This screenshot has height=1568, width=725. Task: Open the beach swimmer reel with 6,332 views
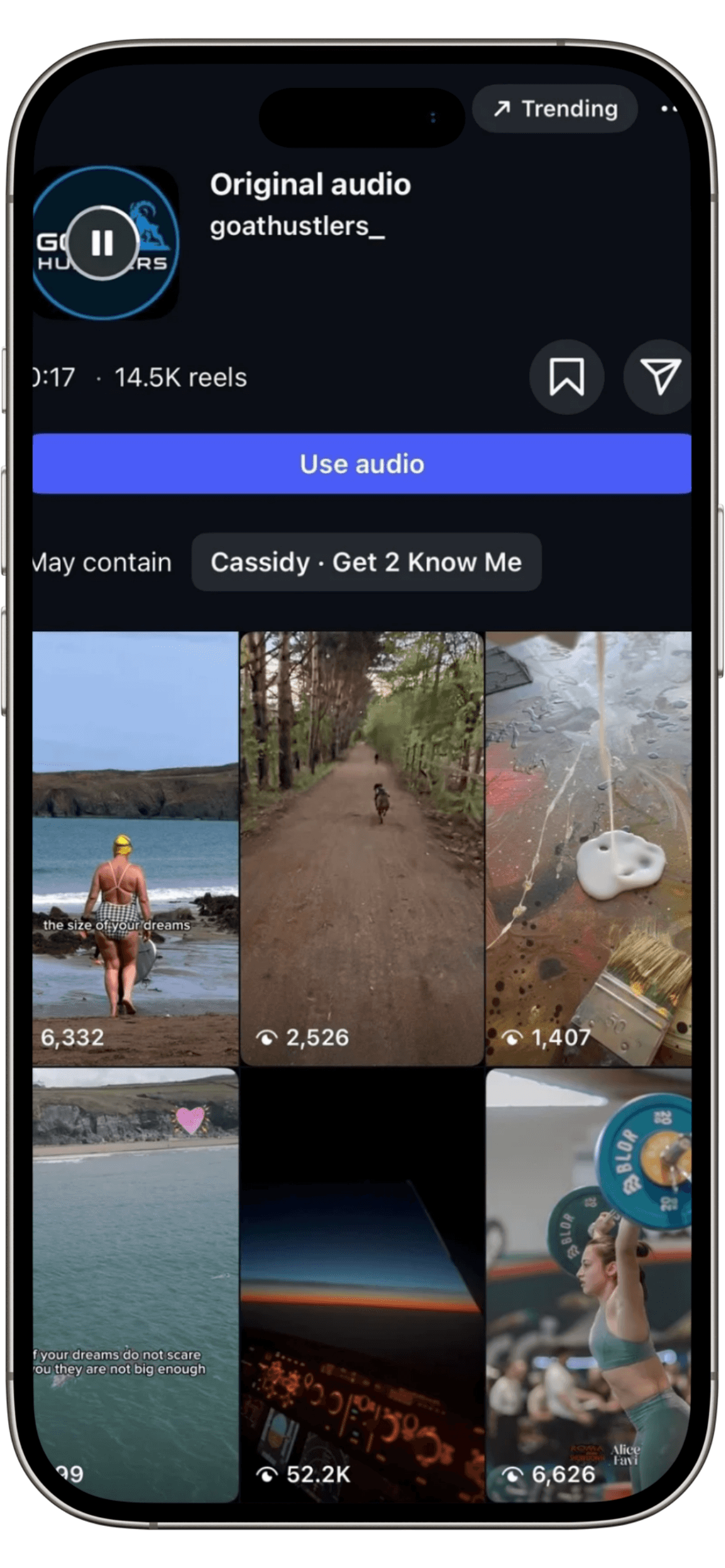coord(135,848)
